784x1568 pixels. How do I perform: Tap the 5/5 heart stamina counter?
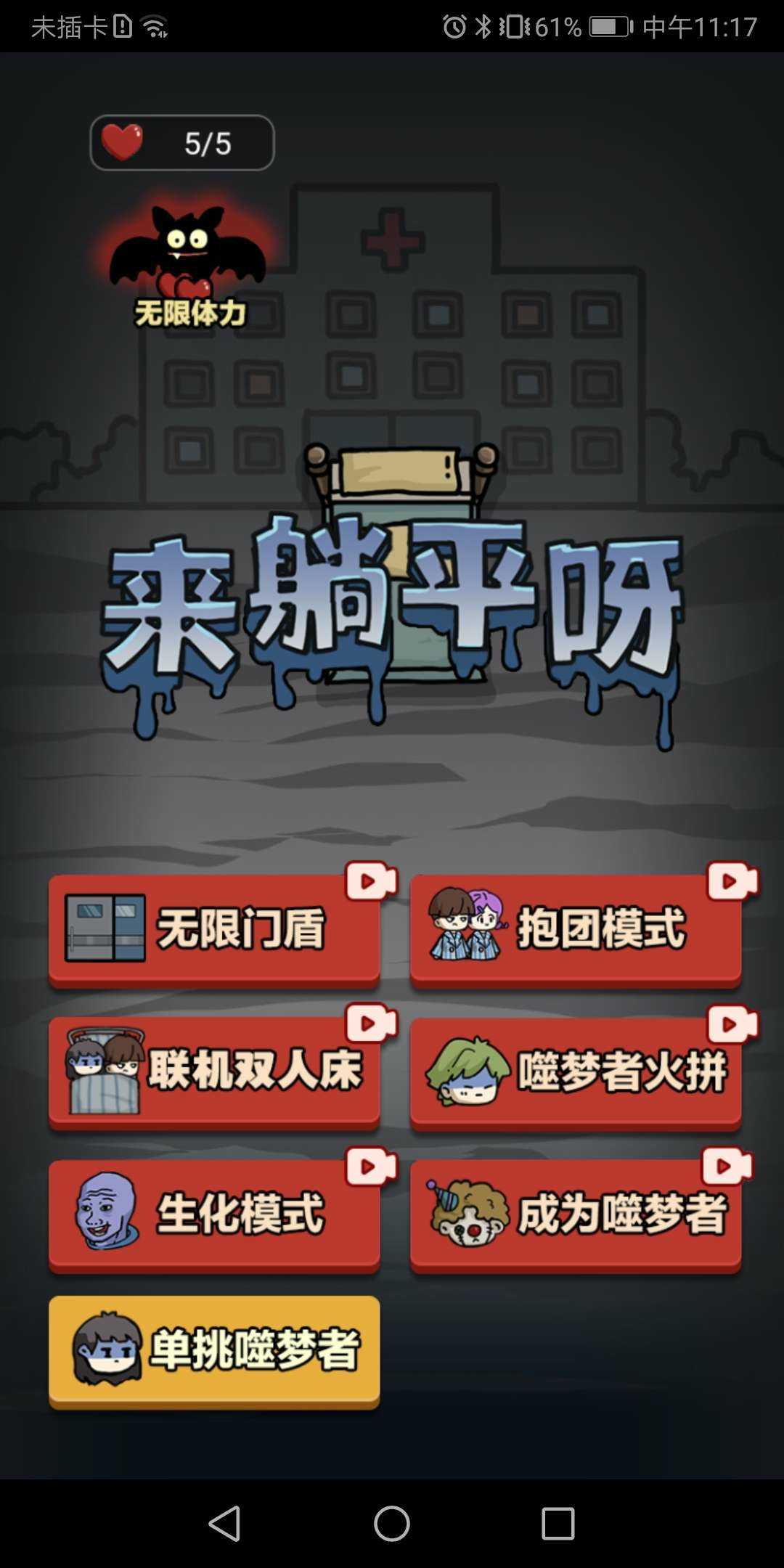[x=182, y=143]
